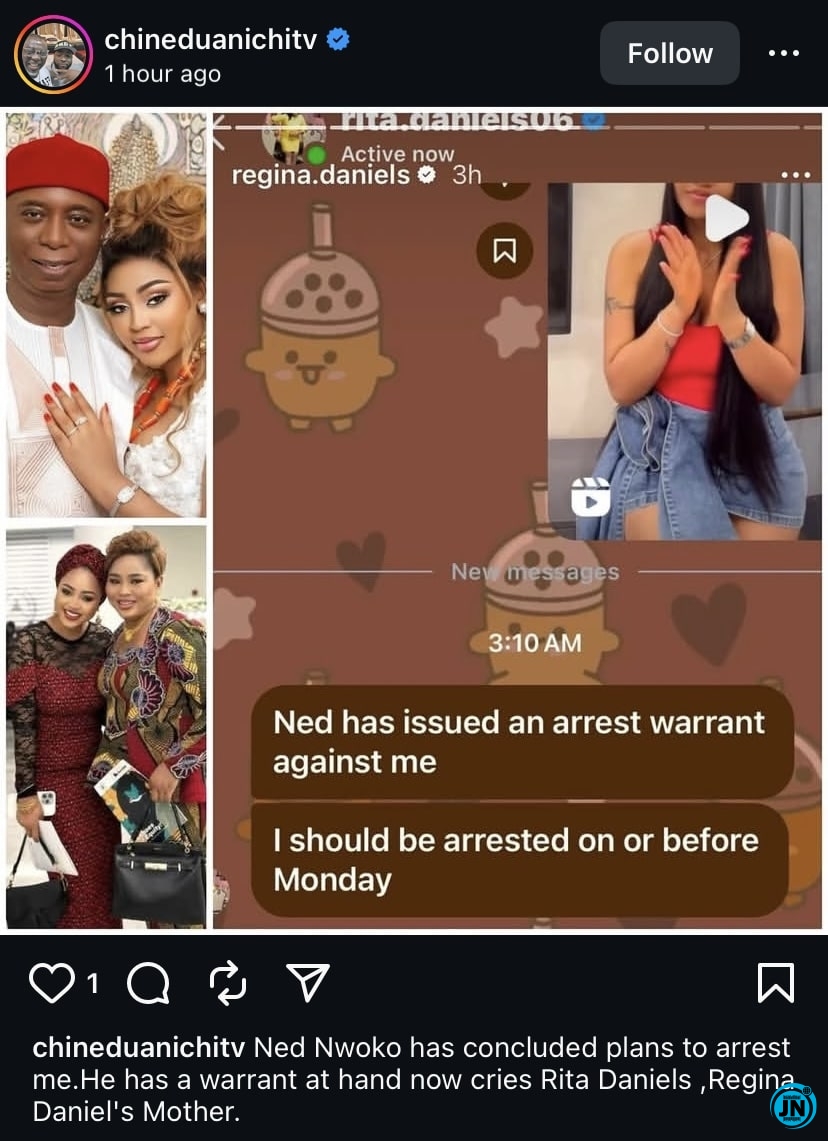Screen dimensions: 828x1141
Task: Open the post image collage
Action: [x=414, y=520]
